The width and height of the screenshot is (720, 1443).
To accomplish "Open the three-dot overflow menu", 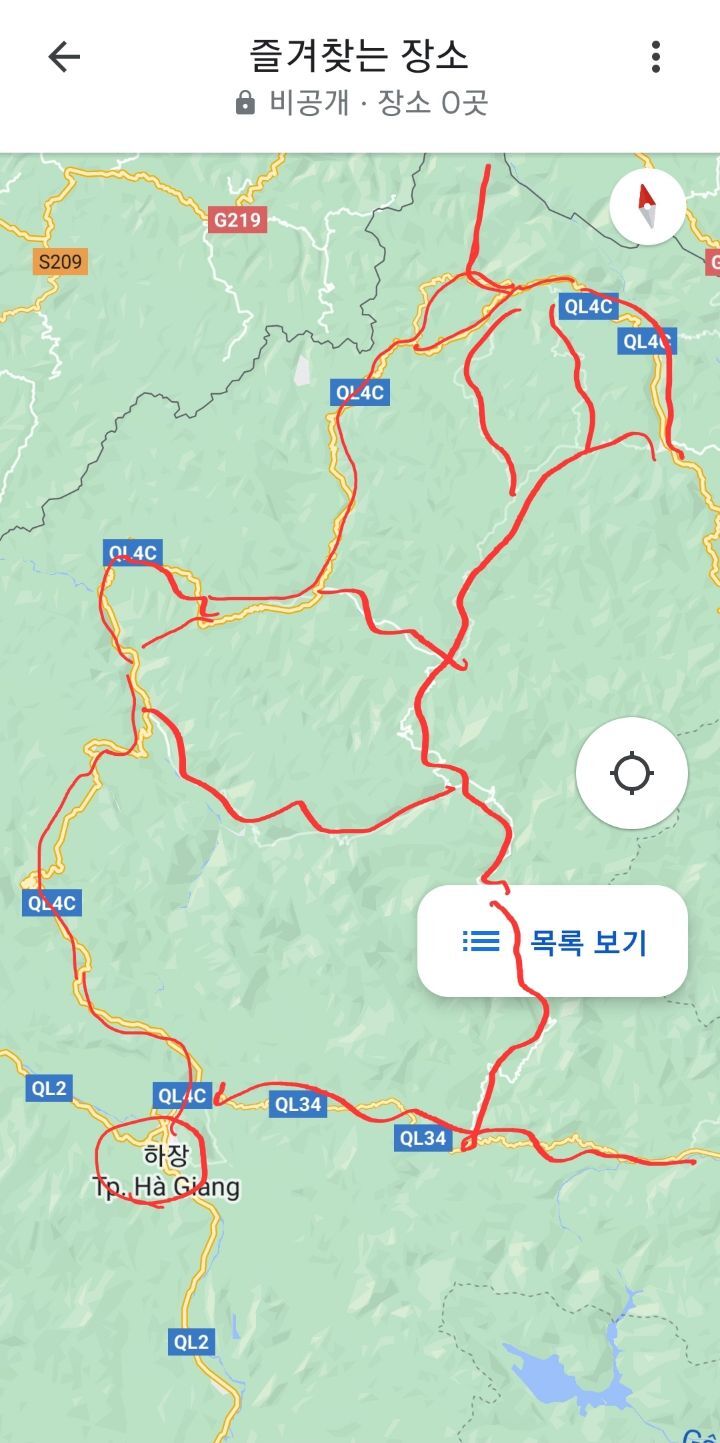I will 656,57.
